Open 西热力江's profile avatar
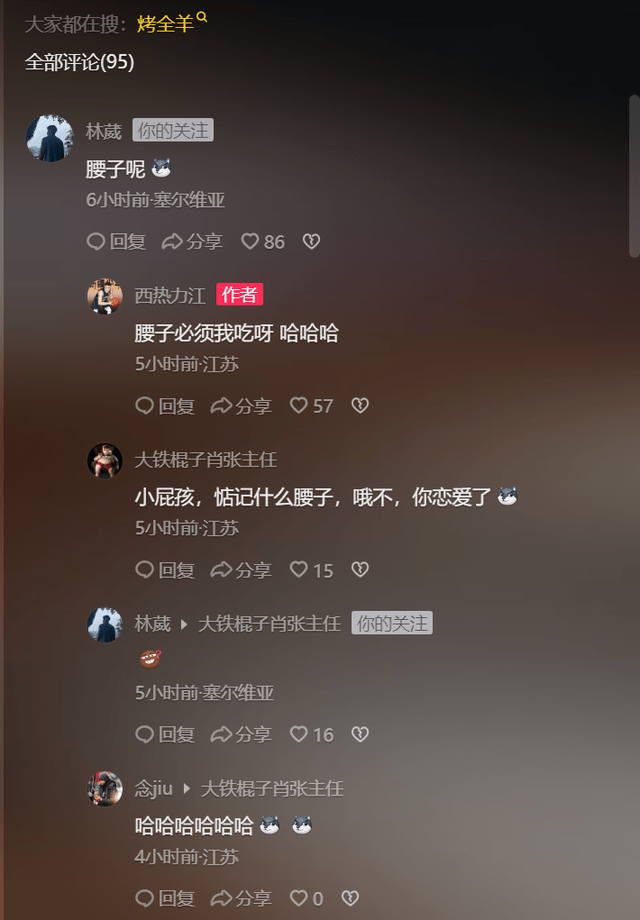 tap(104, 297)
